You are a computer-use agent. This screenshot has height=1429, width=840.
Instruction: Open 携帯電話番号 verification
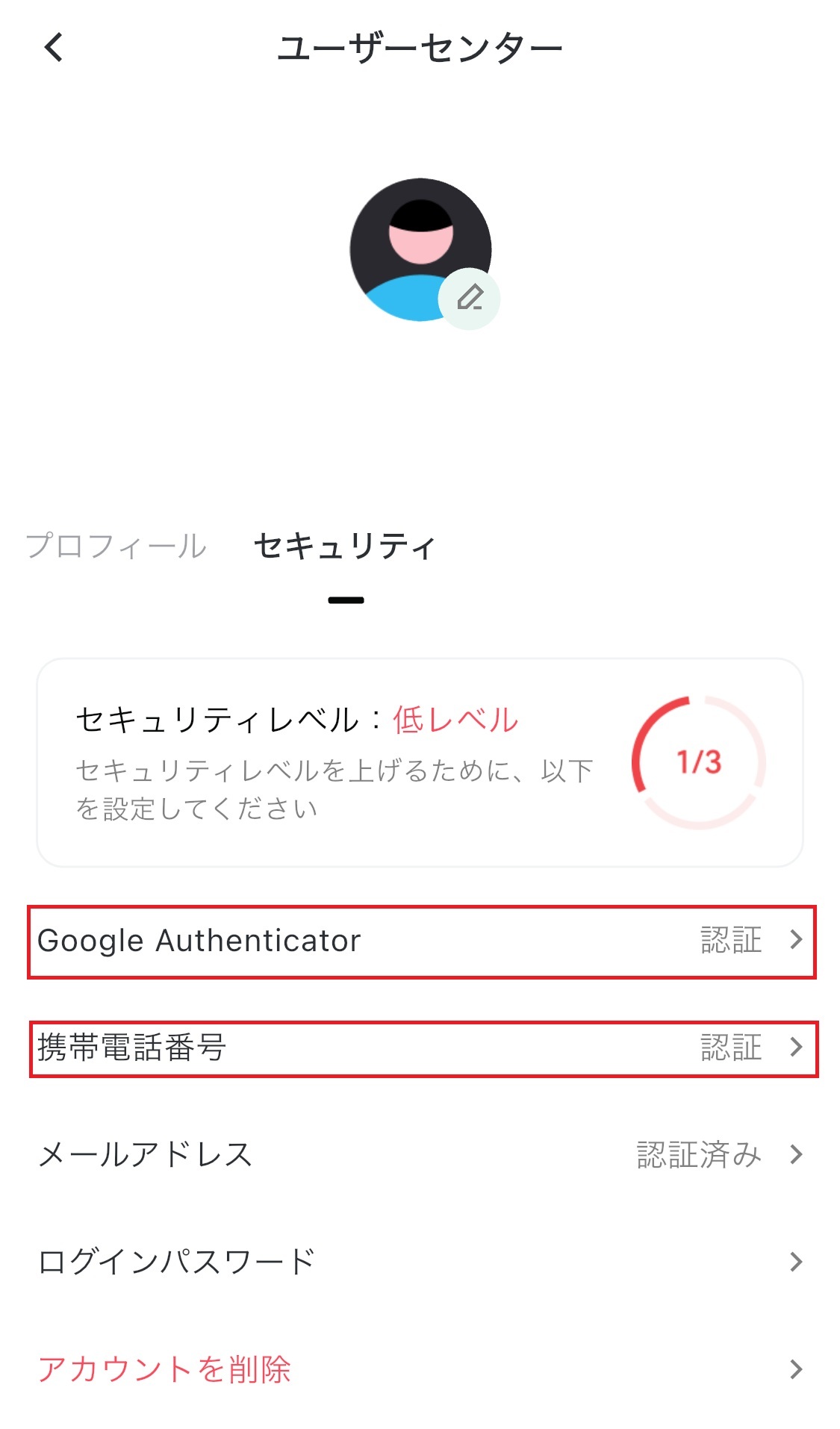pos(423,1048)
